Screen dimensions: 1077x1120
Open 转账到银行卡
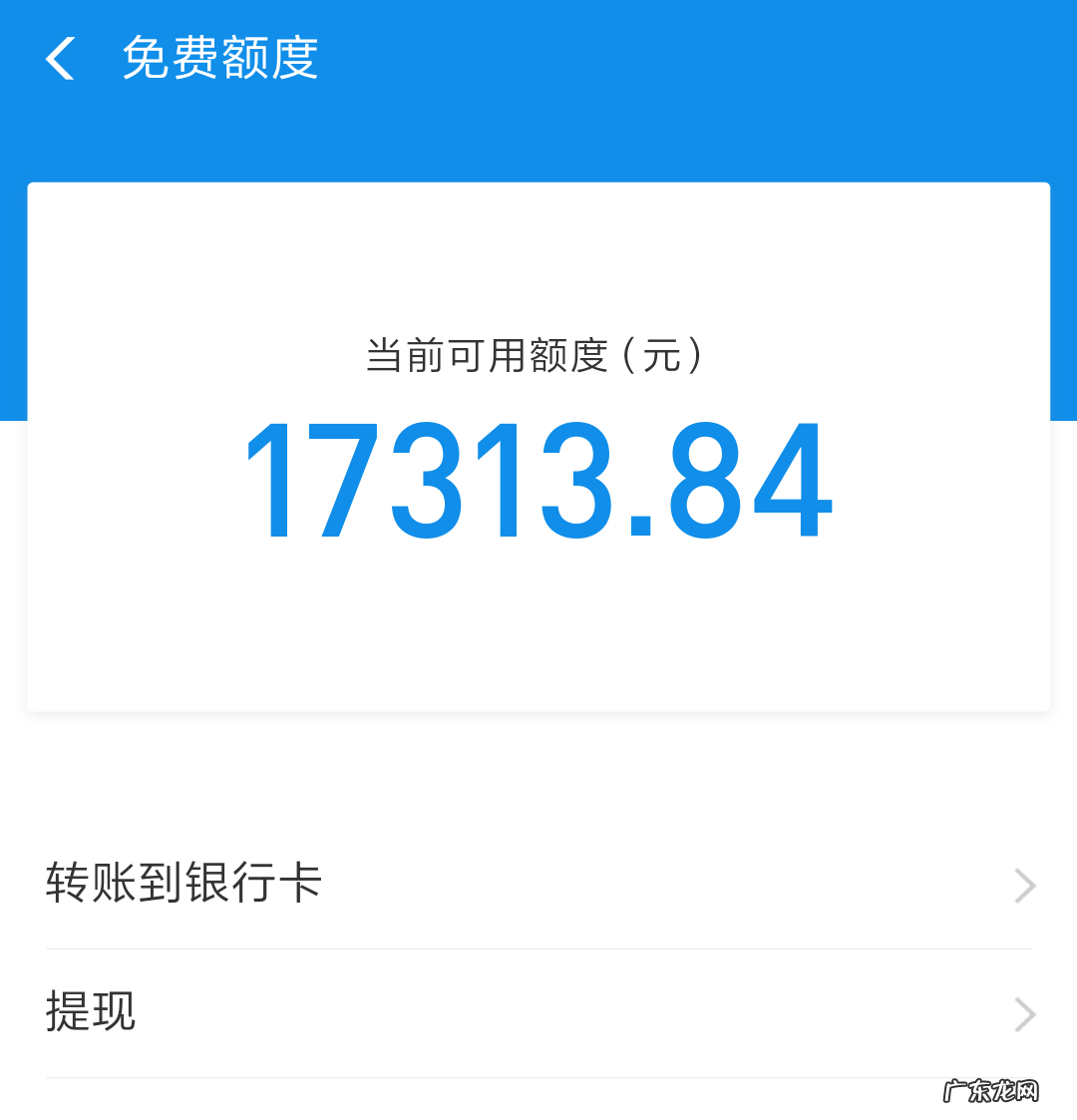click(182, 886)
